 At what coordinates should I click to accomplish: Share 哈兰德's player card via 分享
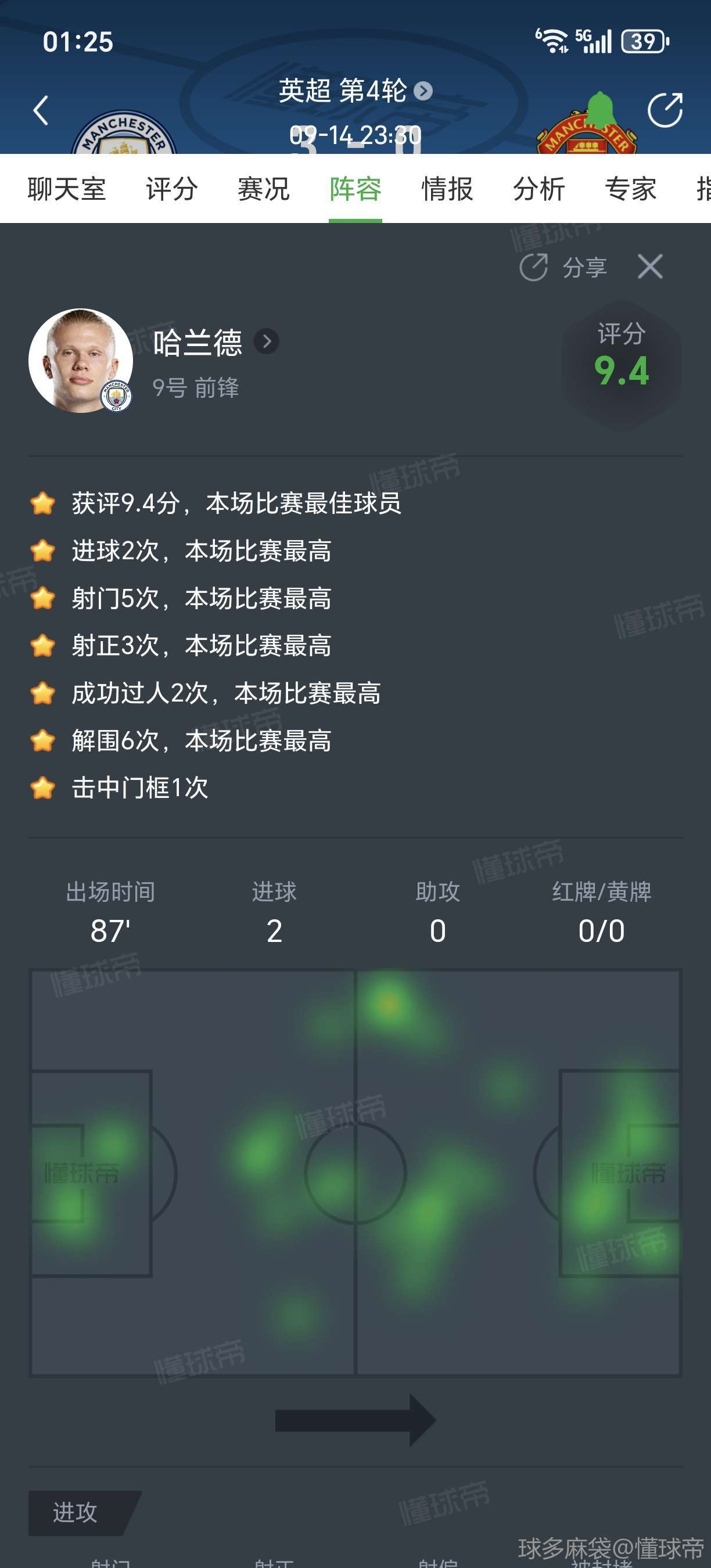pos(563,267)
